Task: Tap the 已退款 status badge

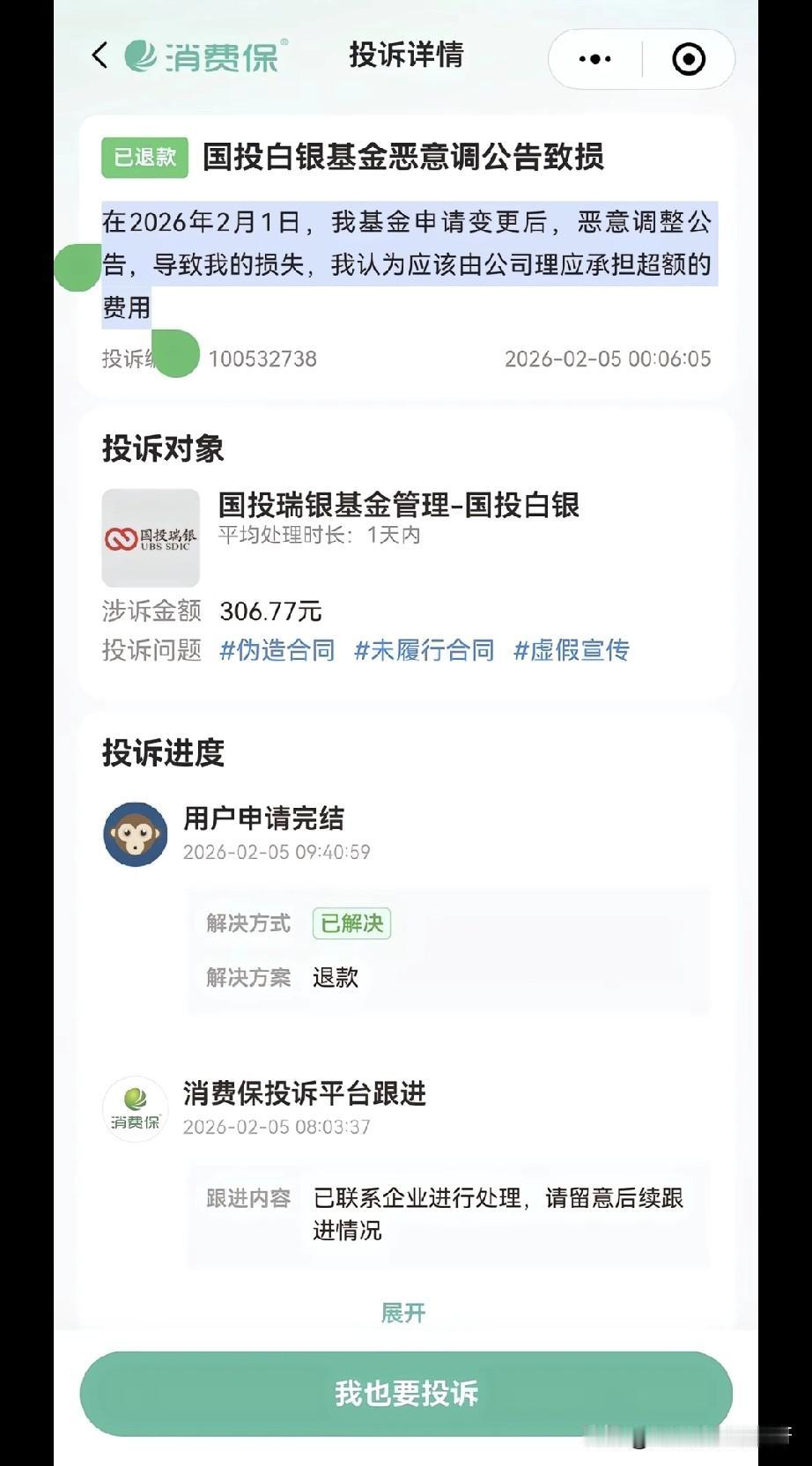Action: (x=144, y=159)
